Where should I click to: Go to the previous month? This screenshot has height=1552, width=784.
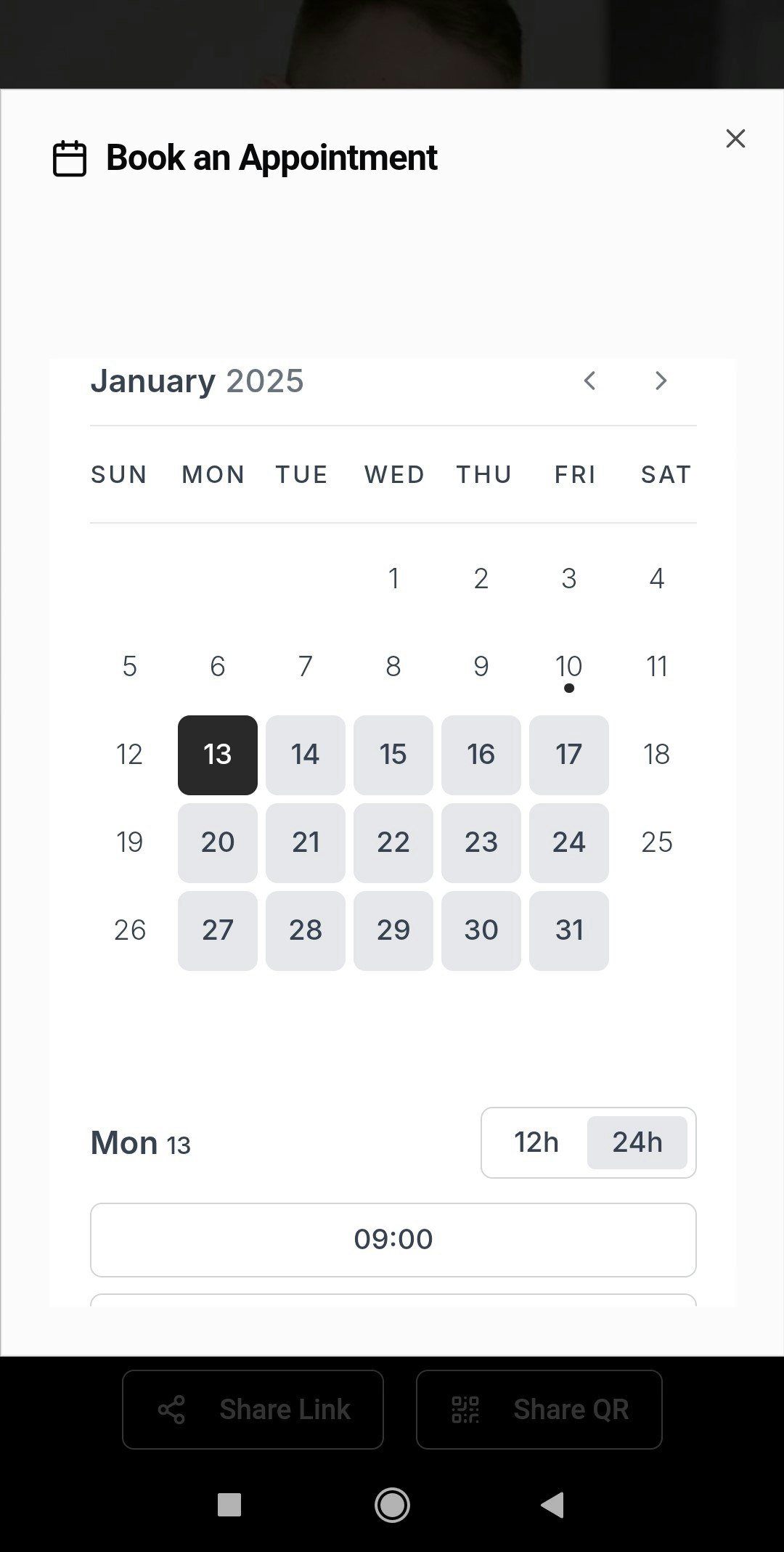(x=589, y=381)
